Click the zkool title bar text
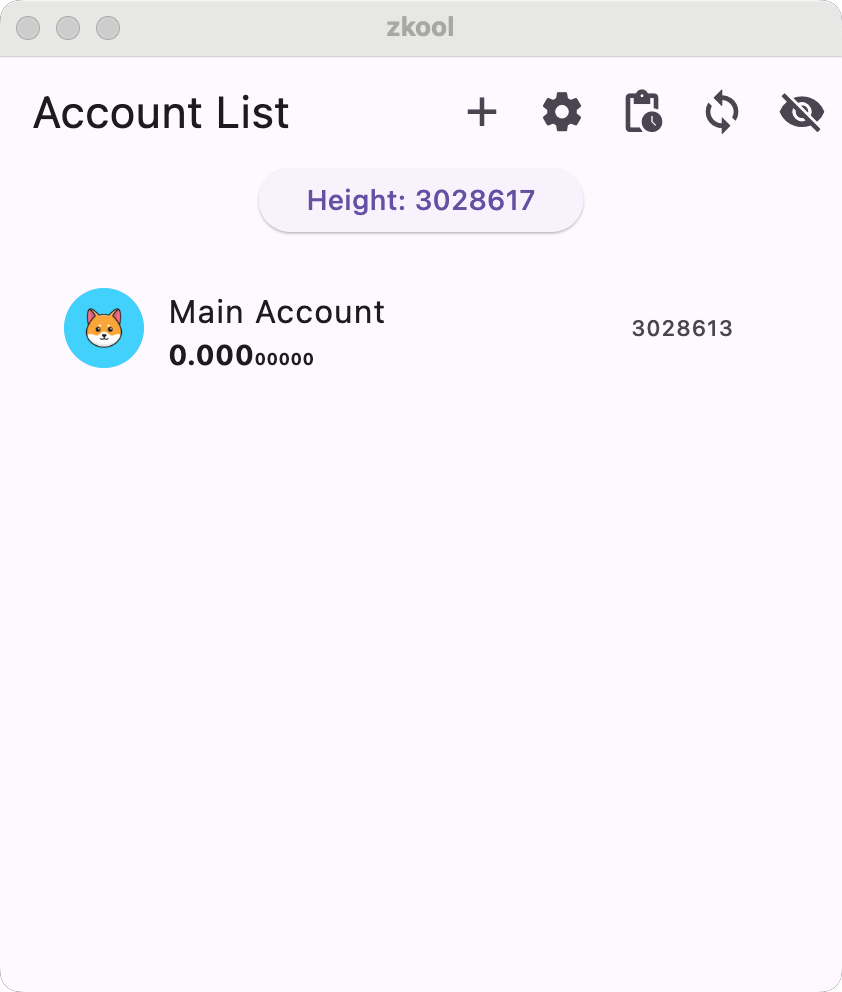The image size is (842, 992). coord(420,27)
